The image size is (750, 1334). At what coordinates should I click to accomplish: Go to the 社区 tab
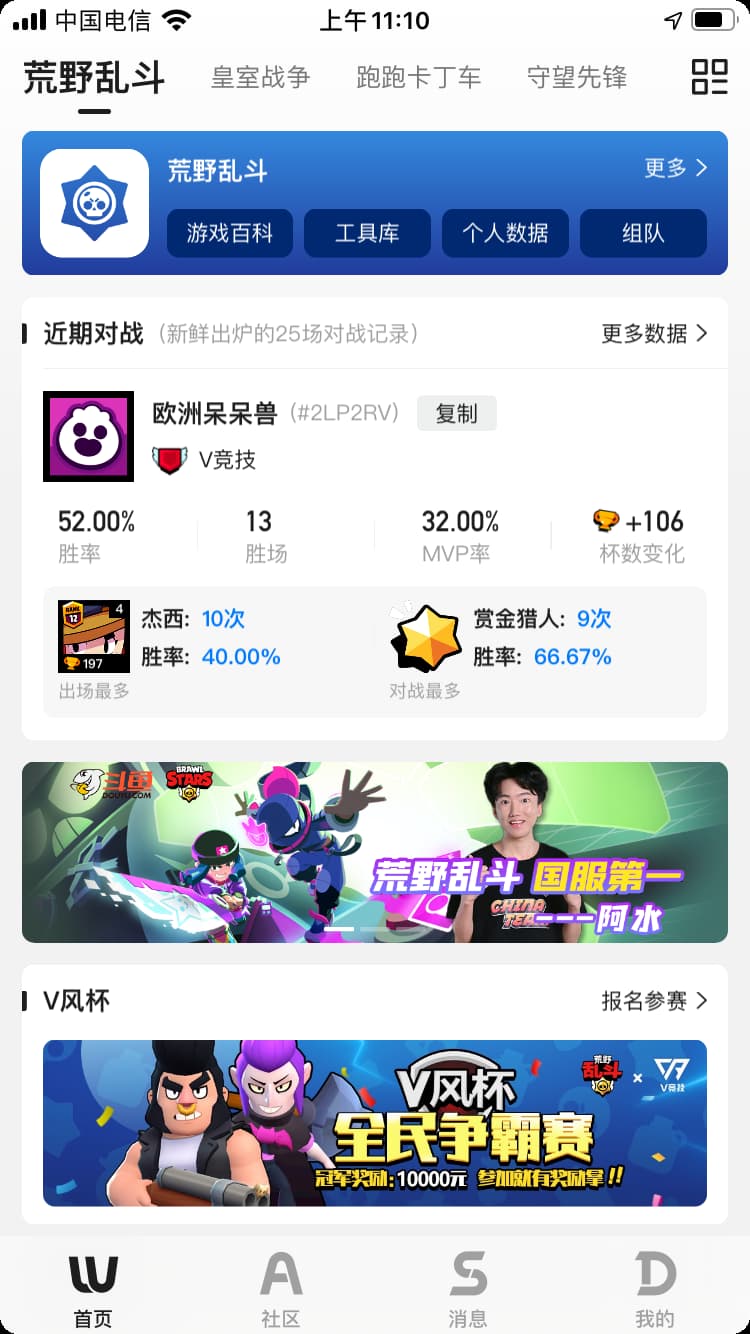pyautogui.click(x=281, y=1289)
